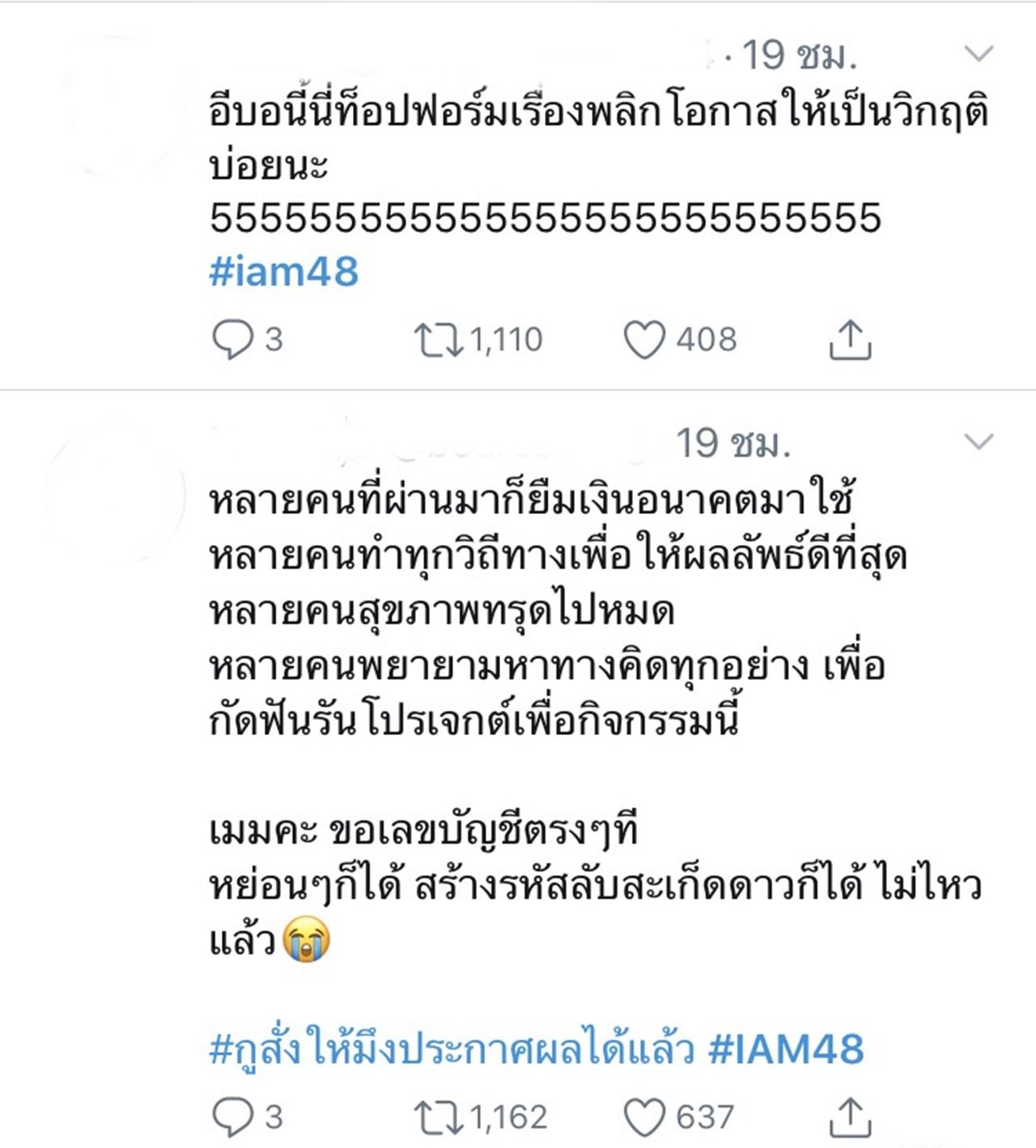
Task: Retweet the tweet with 1,110 retweets
Action: click(x=438, y=340)
